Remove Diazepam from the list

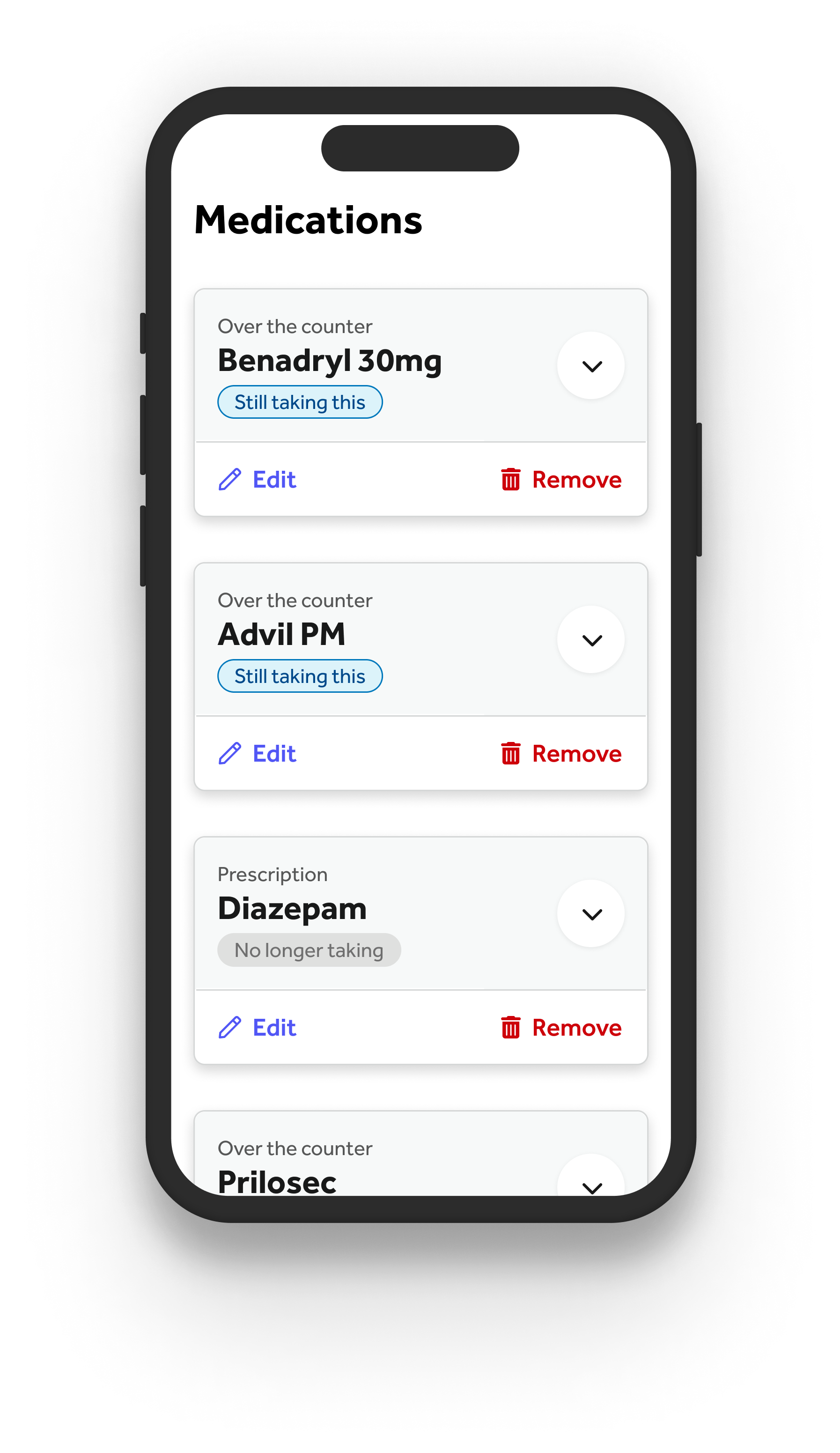tap(561, 1027)
